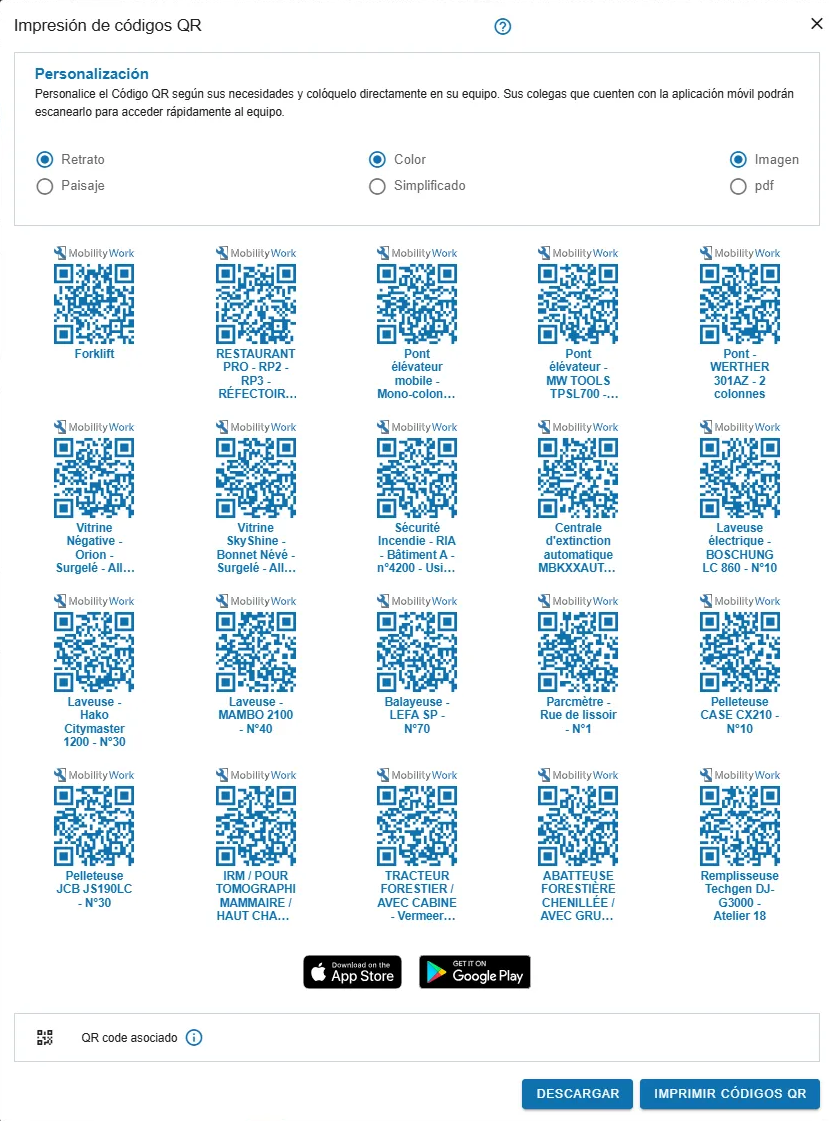Select the Paisaje orientation option
Image resolution: width=829 pixels, height=1121 pixels.
click(x=44, y=186)
